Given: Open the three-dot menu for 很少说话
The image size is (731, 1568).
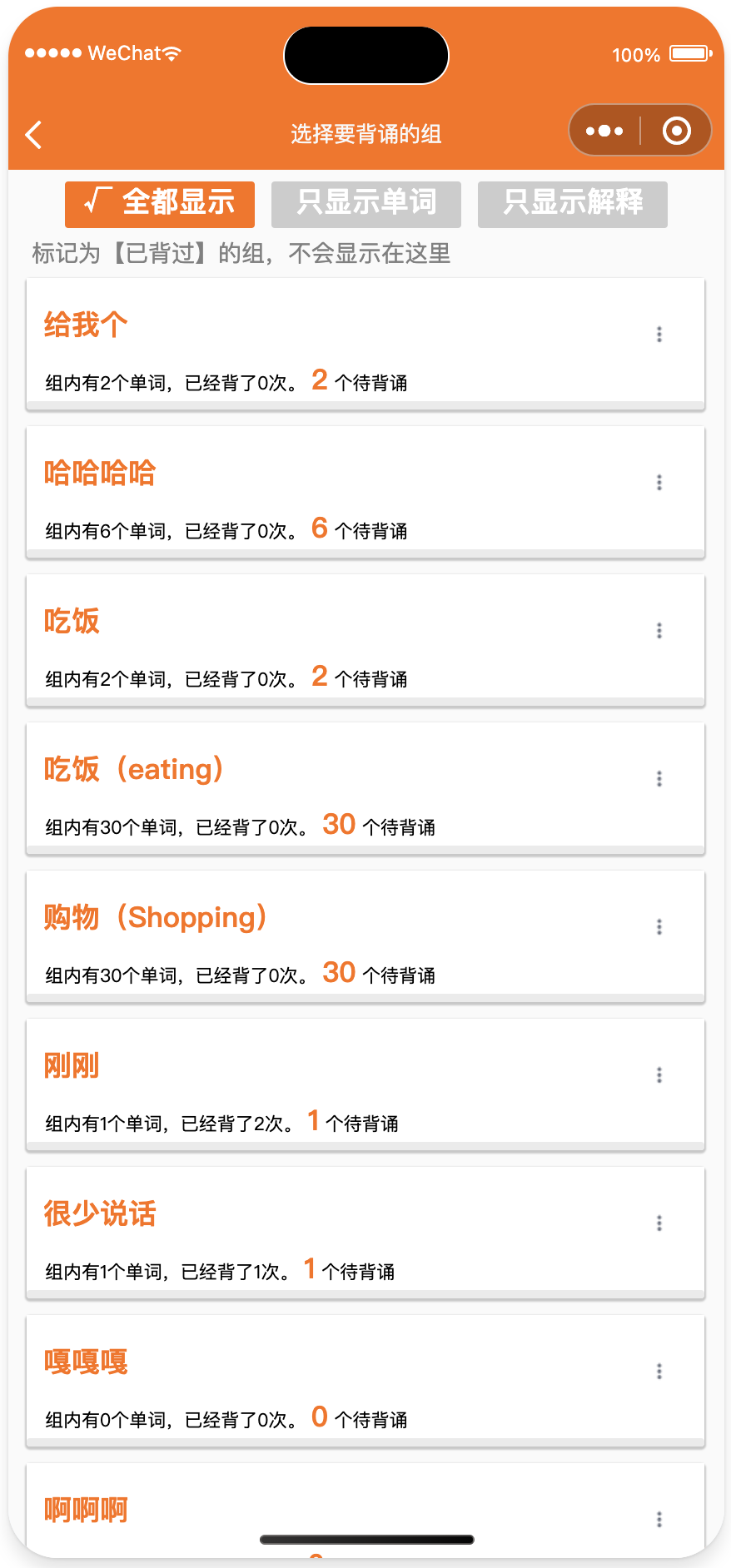Looking at the screenshot, I should click(x=659, y=1223).
